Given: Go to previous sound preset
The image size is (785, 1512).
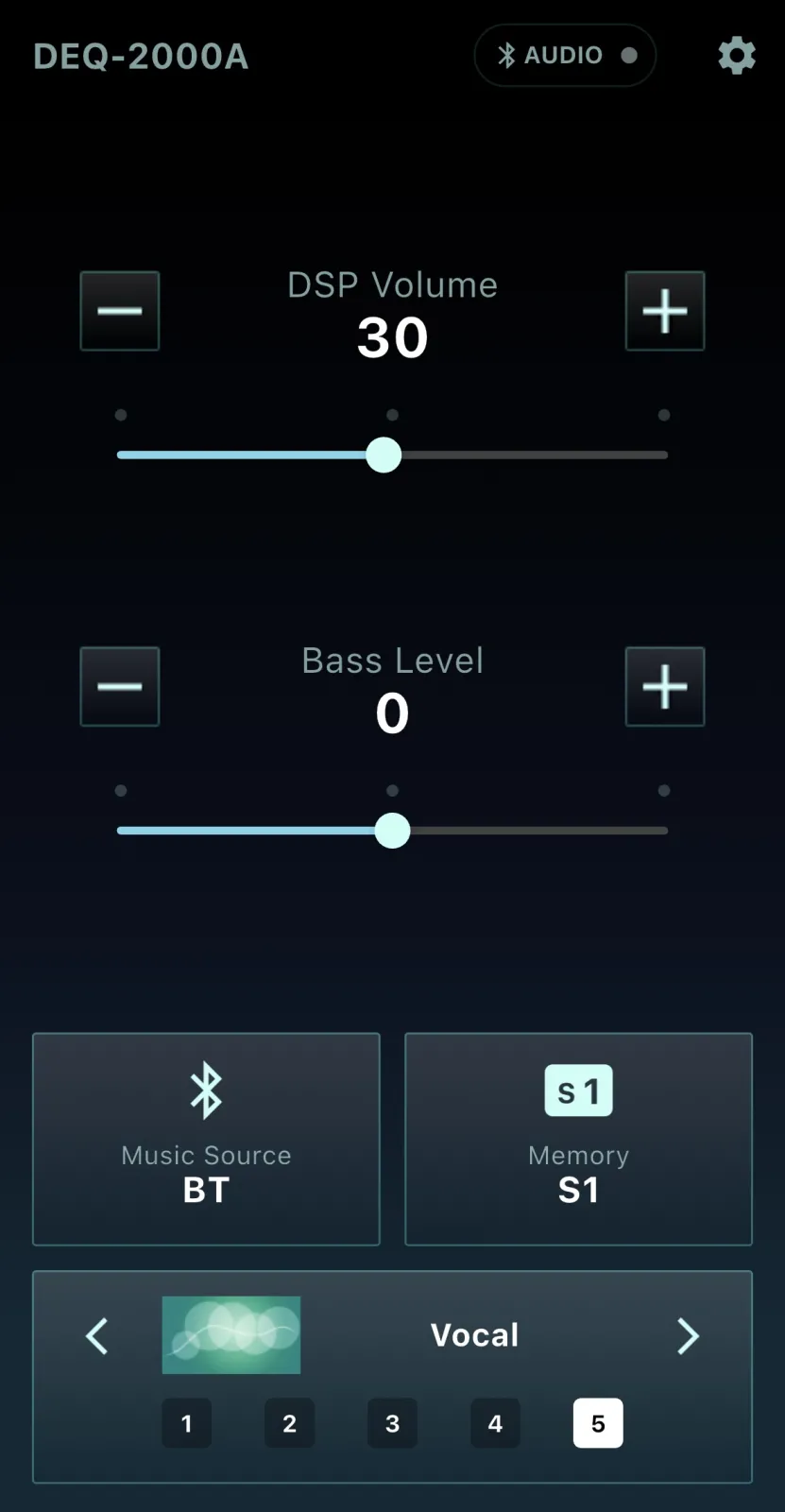Looking at the screenshot, I should pos(97,1335).
